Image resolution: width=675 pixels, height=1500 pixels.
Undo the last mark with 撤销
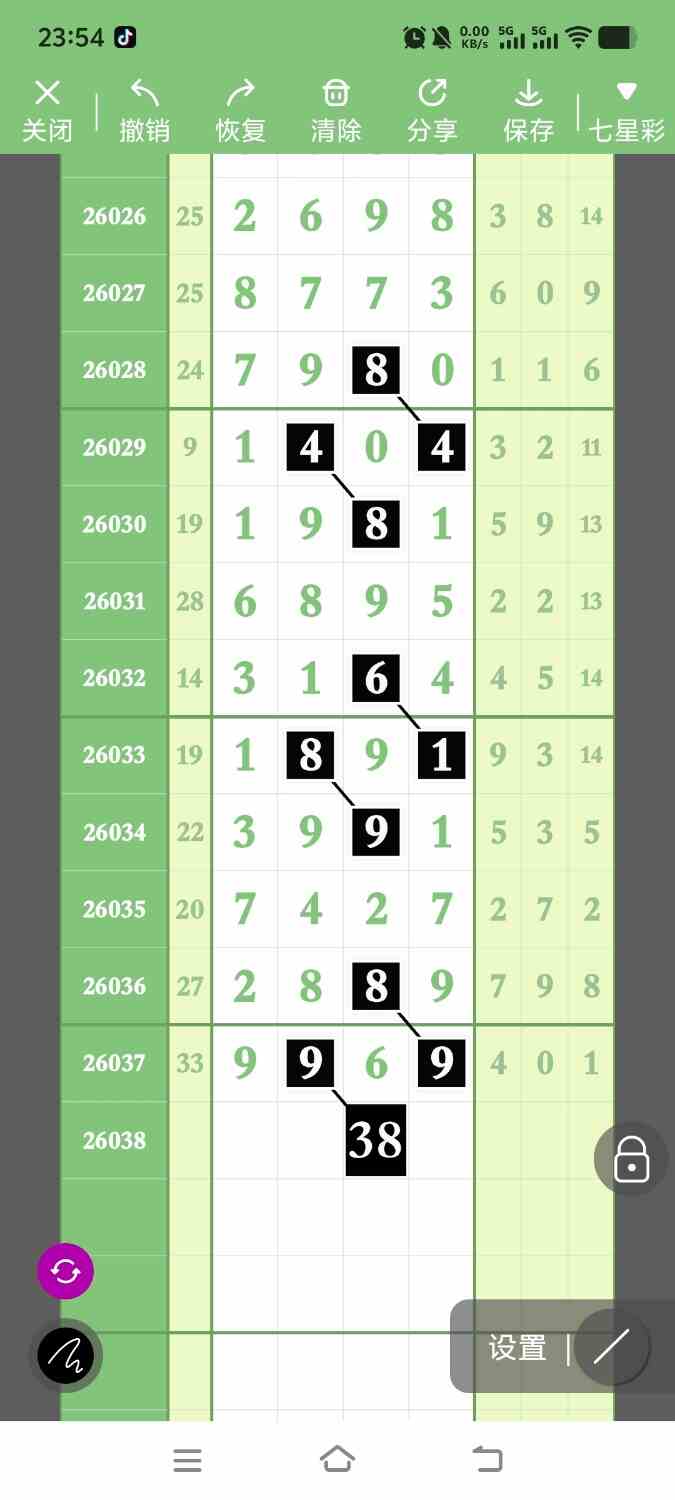pos(144,111)
